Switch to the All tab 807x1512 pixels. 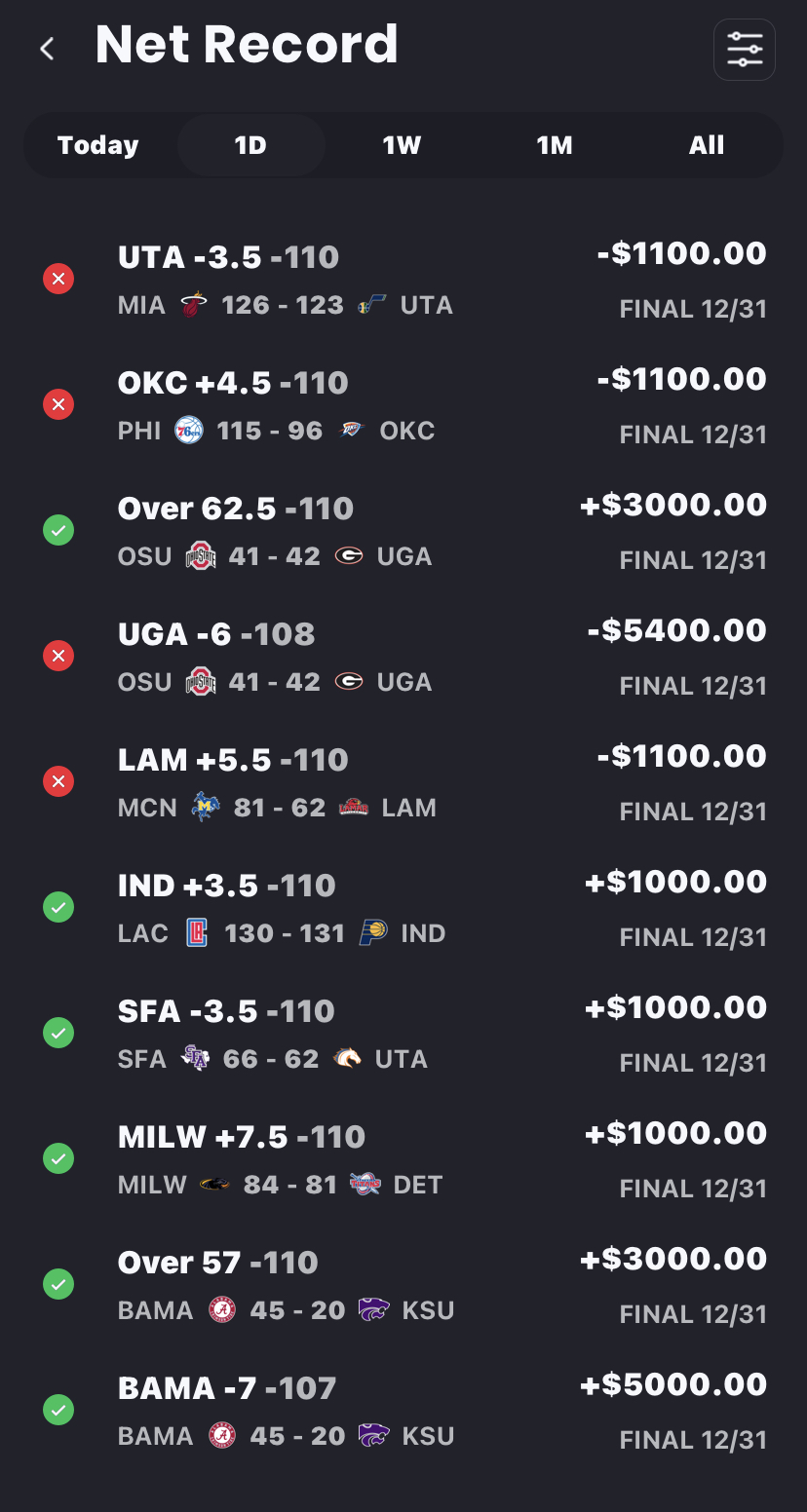(x=706, y=146)
